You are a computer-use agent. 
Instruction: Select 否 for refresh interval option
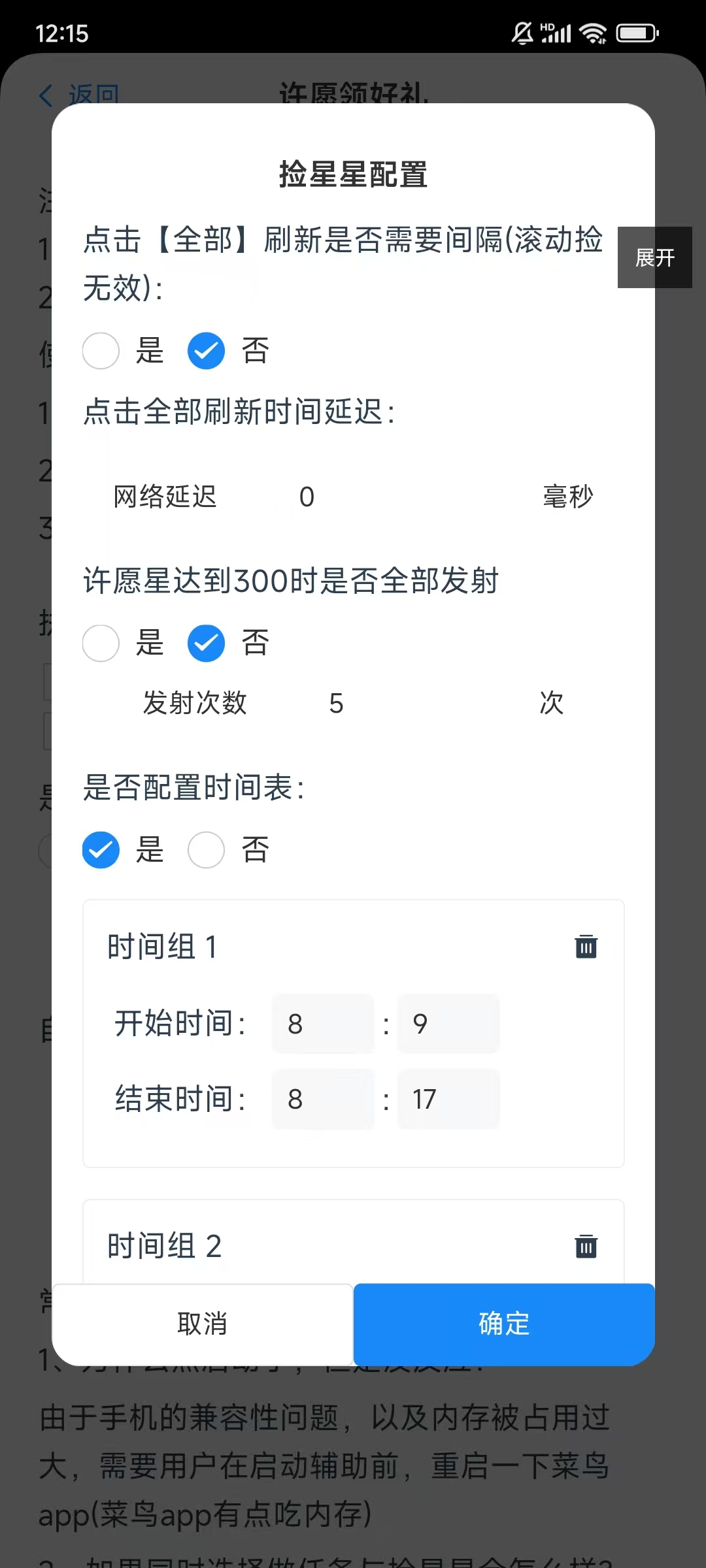(206, 351)
